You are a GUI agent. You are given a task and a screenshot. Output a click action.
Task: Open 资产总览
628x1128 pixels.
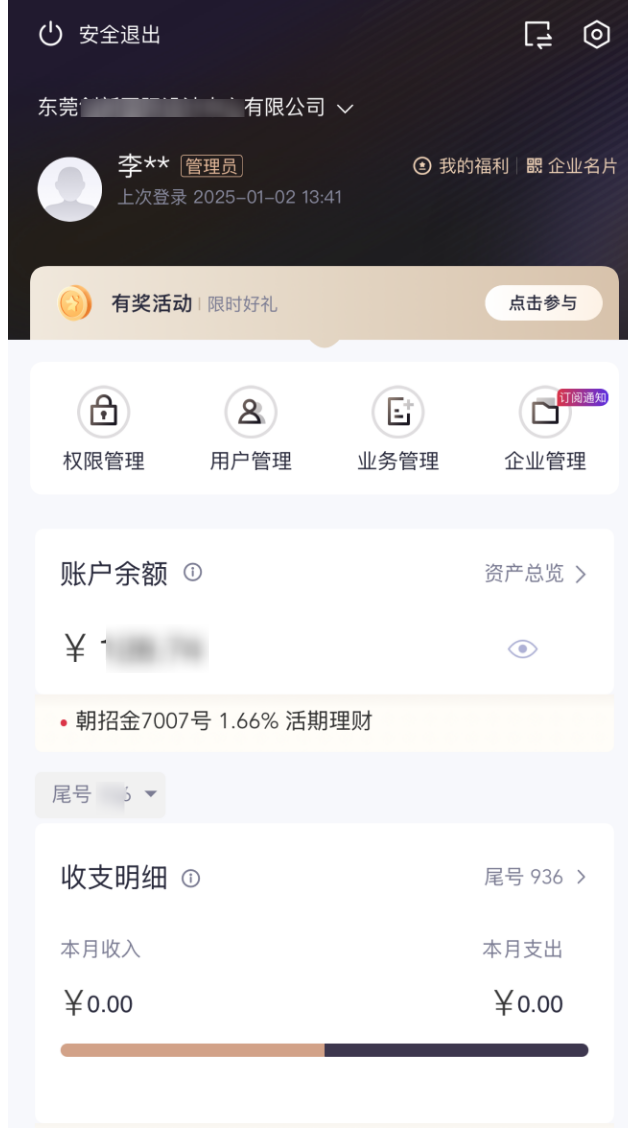pyautogui.click(x=535, y=574)
